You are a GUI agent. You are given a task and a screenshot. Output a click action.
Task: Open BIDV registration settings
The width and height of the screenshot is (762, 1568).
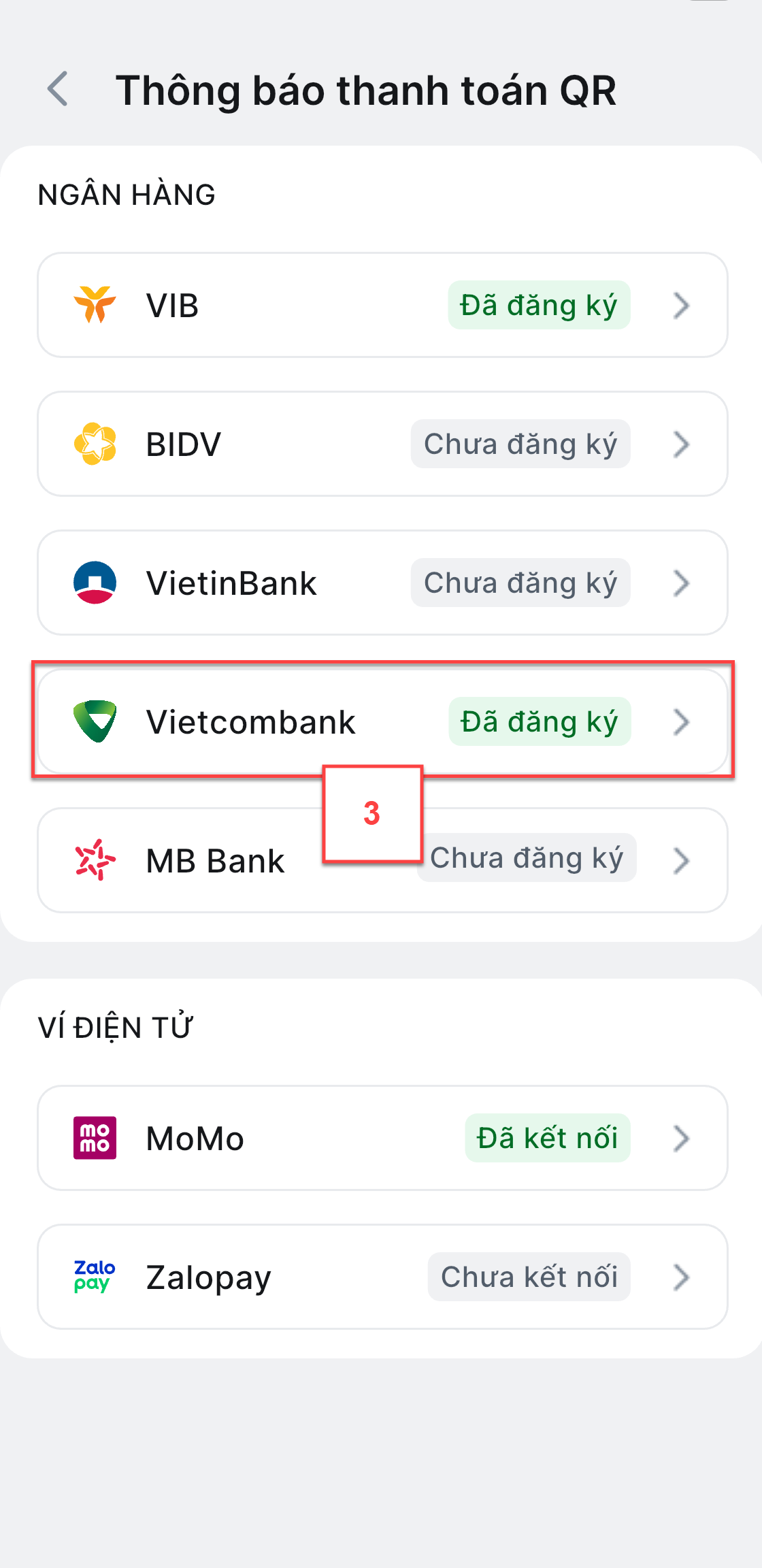coord(382,444)
